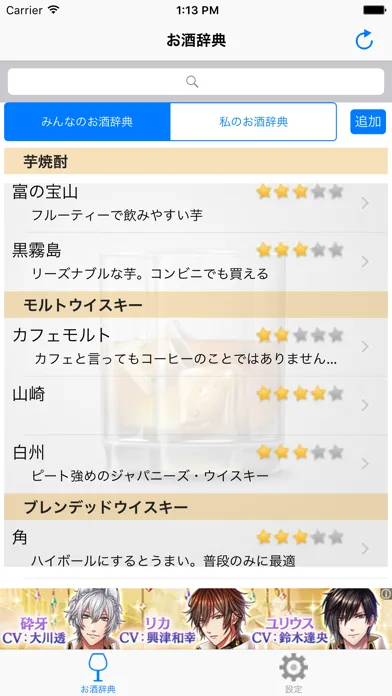Focus the search field
392x696 pixels.
click(196, 82)
